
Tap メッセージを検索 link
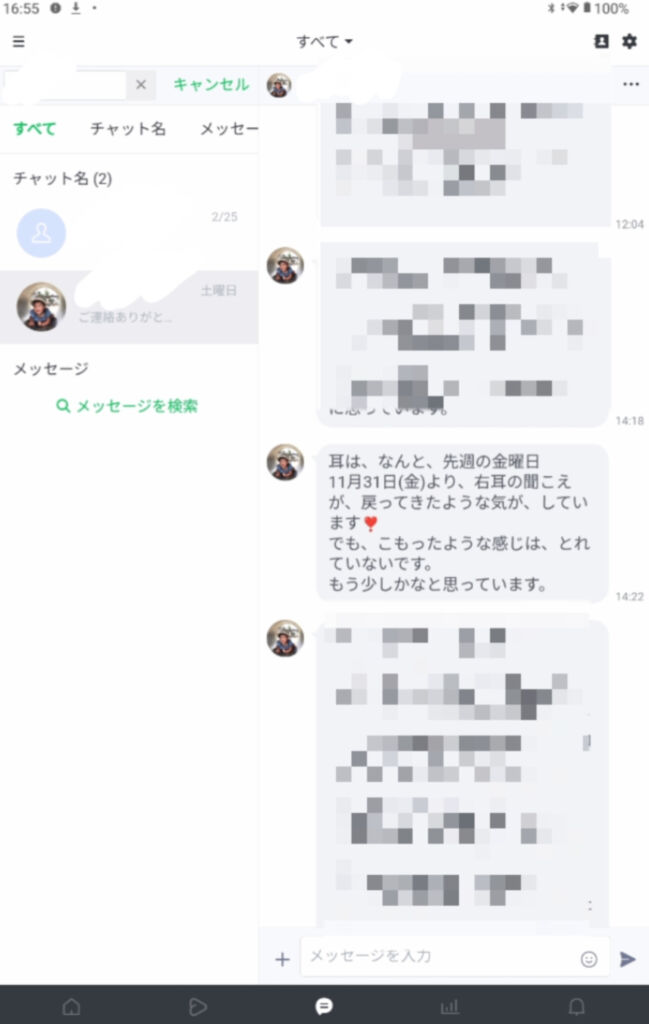[x=127, y=406]
